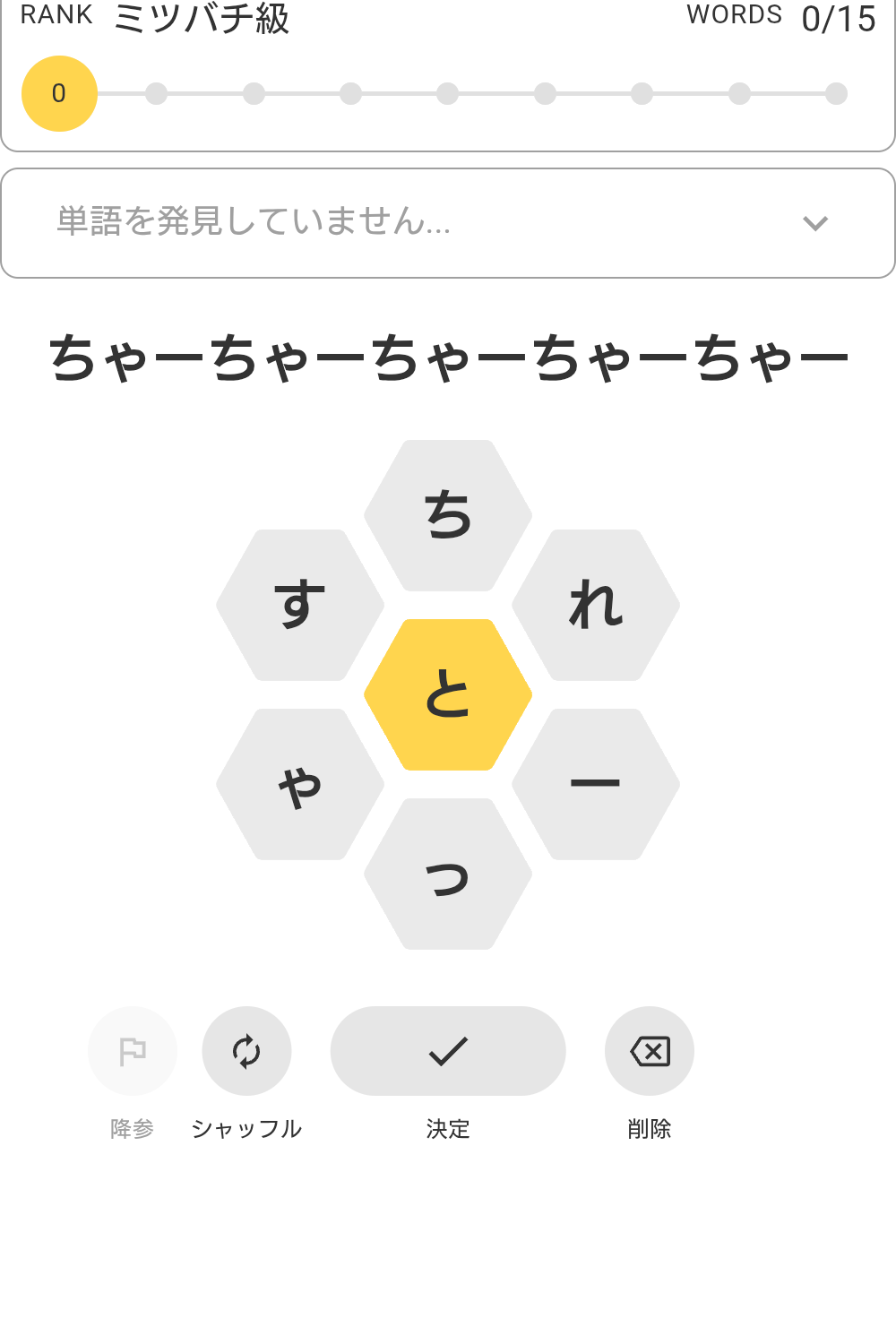The width and height of the screenshot is (896, 1344).
Task: Shuffle the letter tiles
Action: [246, 1051]
